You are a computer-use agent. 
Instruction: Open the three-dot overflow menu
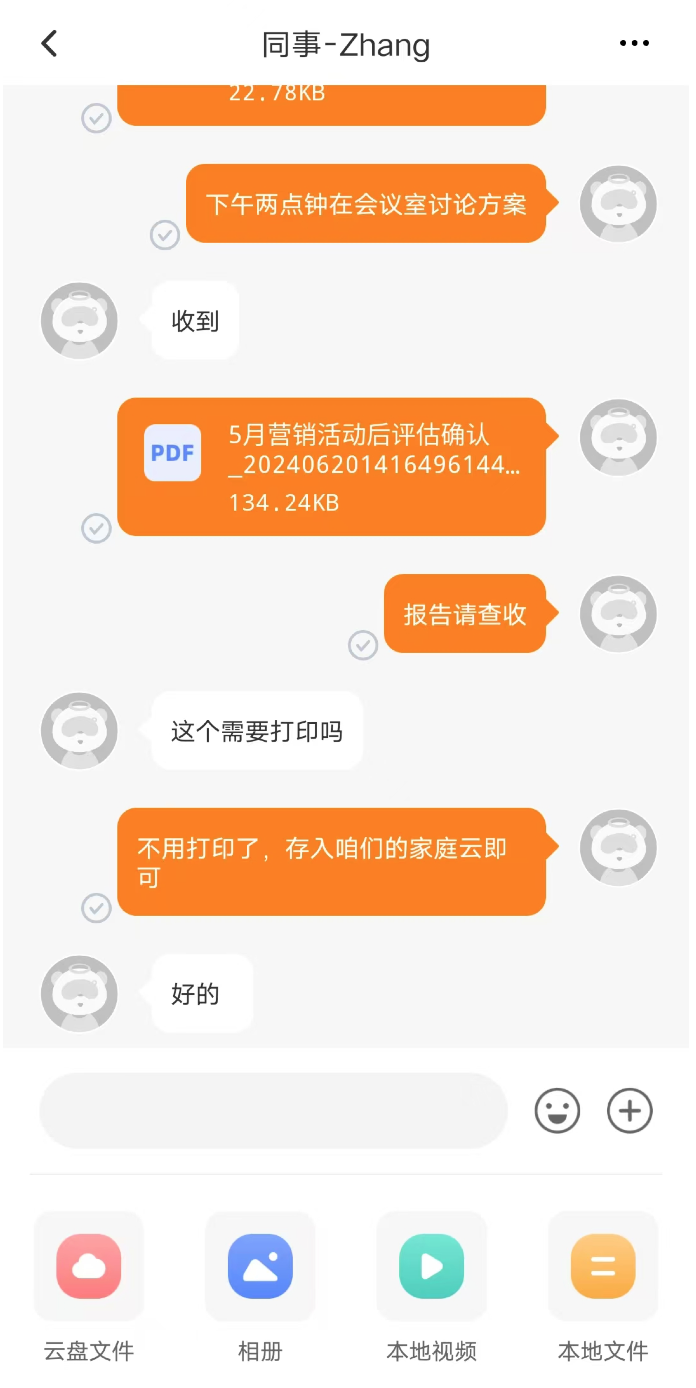pos(634,43)
